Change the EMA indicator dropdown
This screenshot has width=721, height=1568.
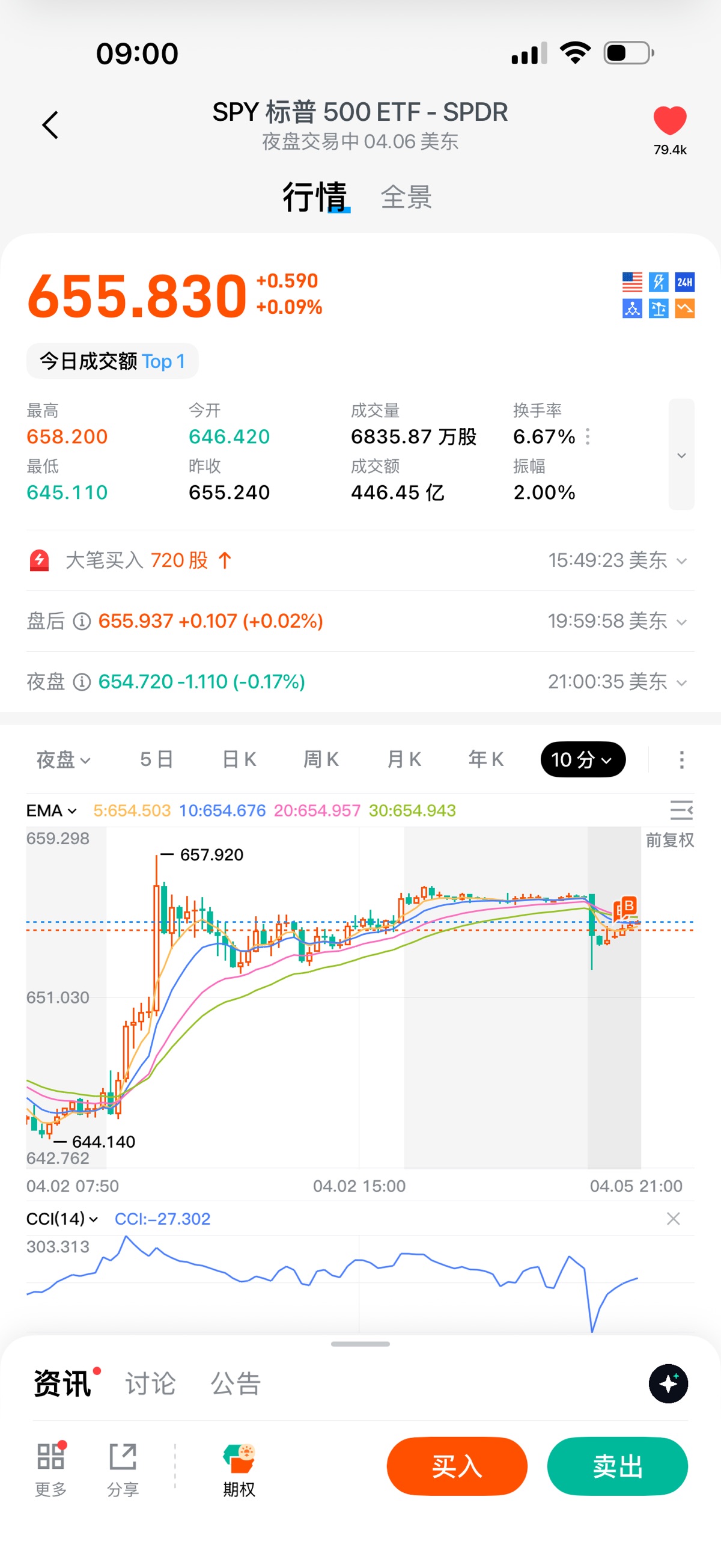52,811
